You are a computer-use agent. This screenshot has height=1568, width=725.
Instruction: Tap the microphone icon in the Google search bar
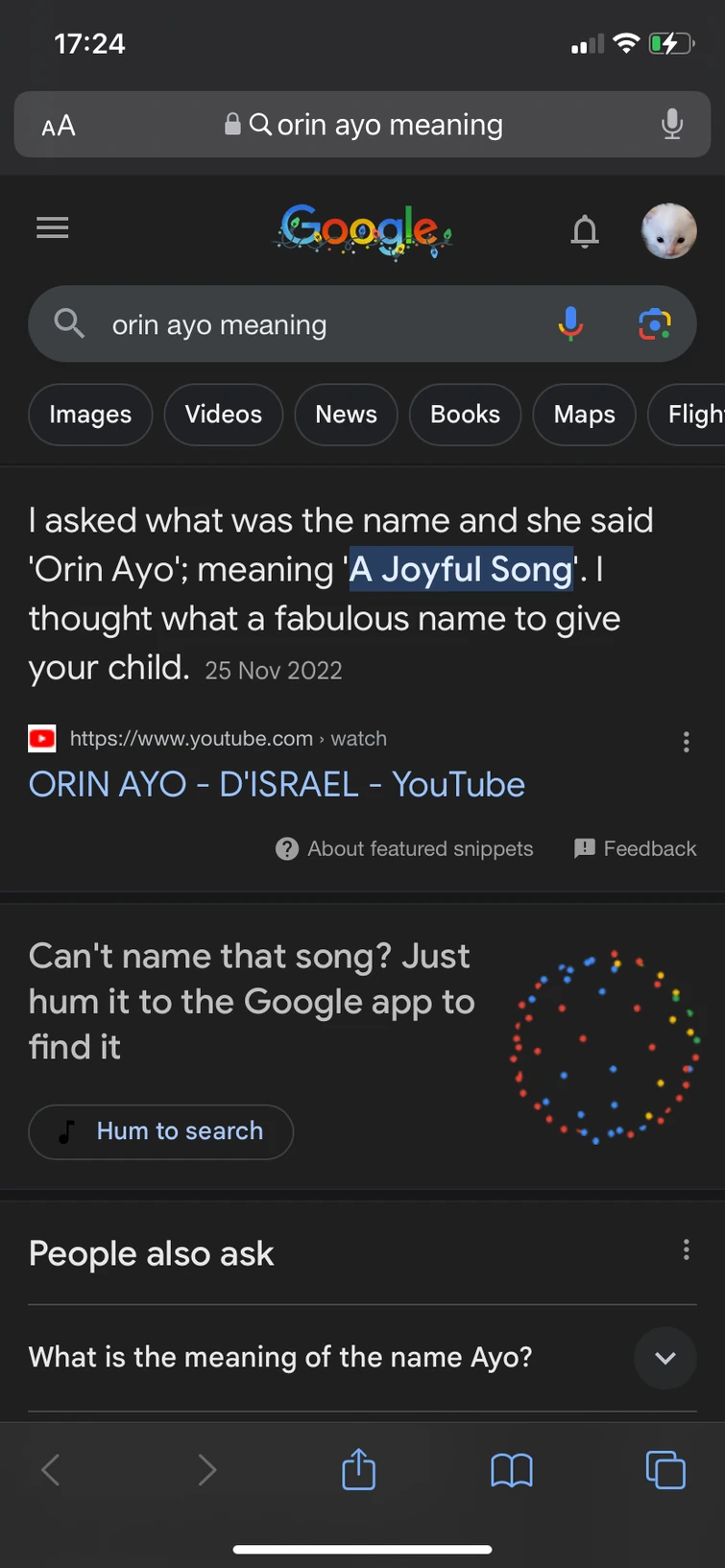570,324
